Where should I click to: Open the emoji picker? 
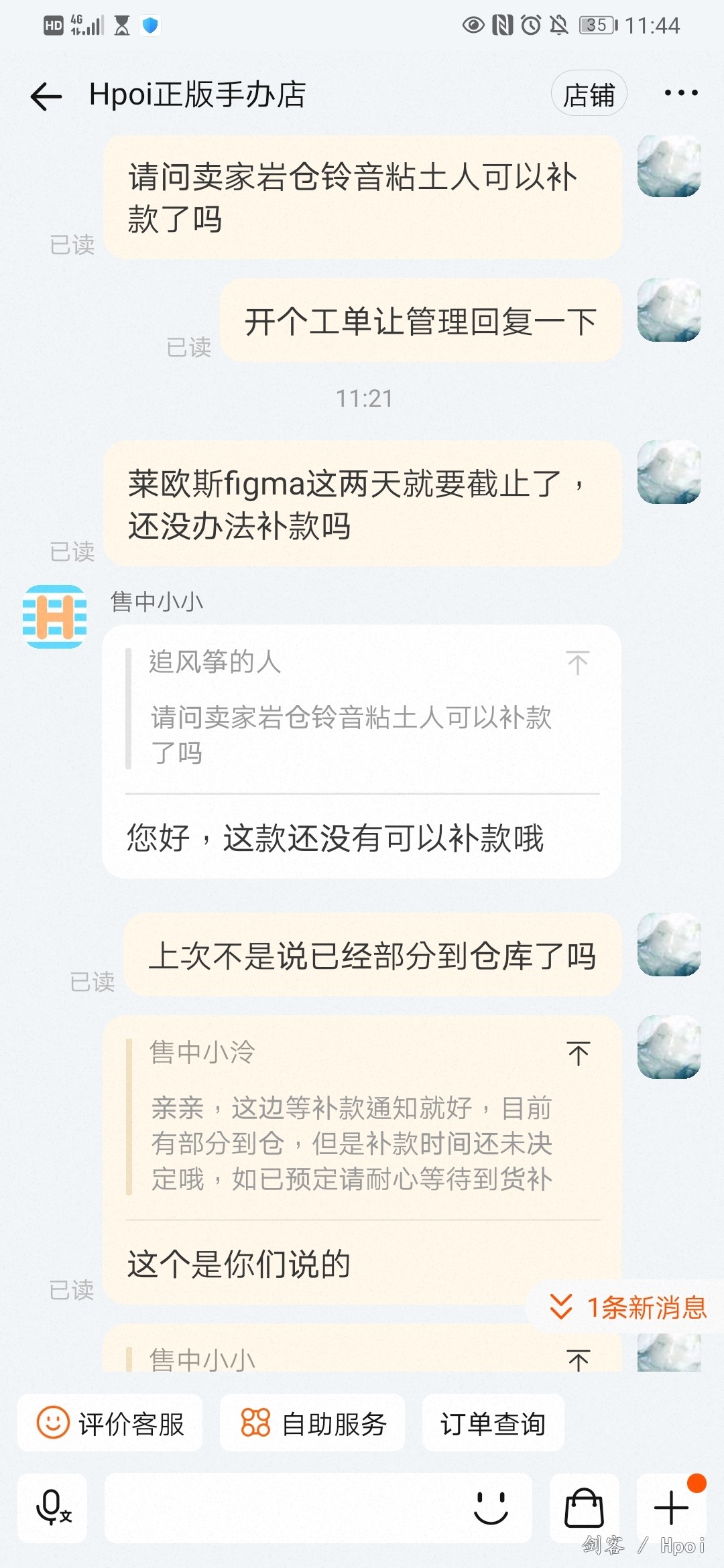[x=491, y=1508]
